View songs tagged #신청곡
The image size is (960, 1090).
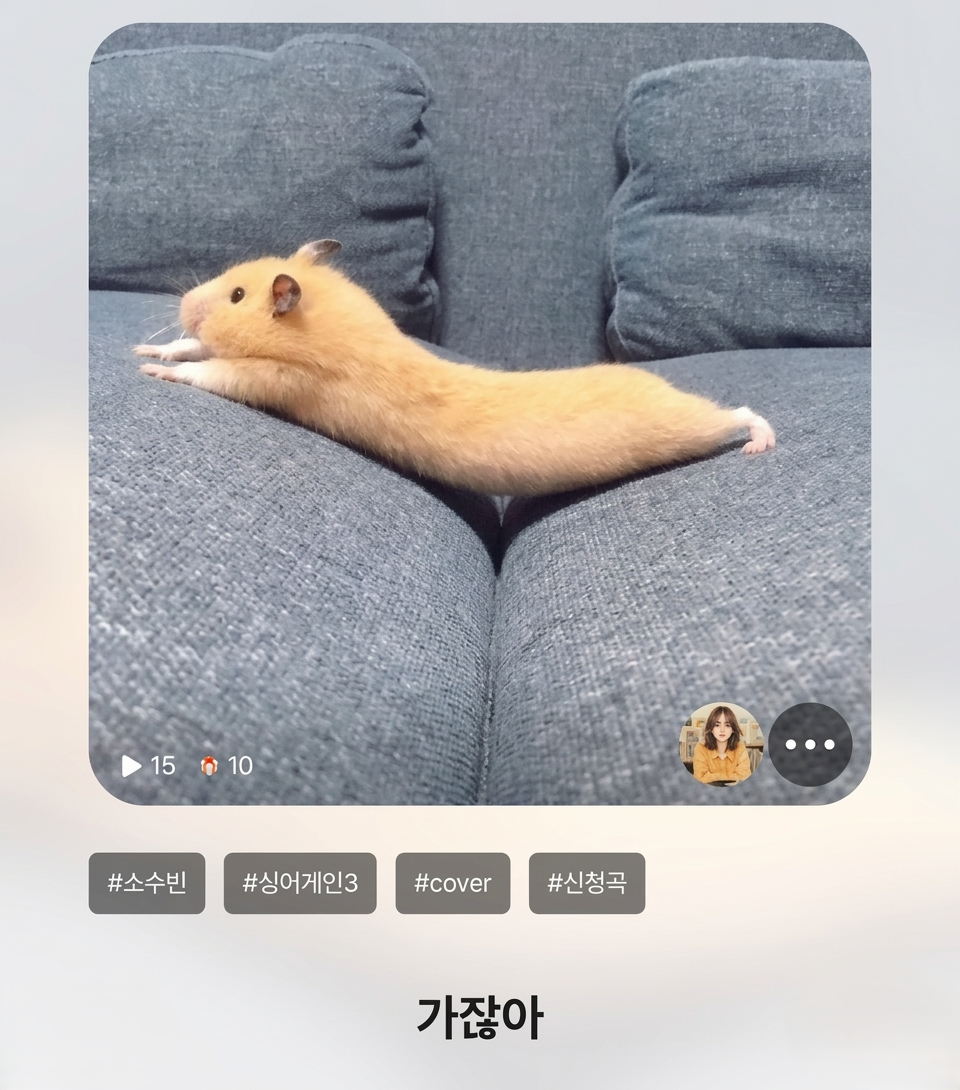click(x=587, y=883)
